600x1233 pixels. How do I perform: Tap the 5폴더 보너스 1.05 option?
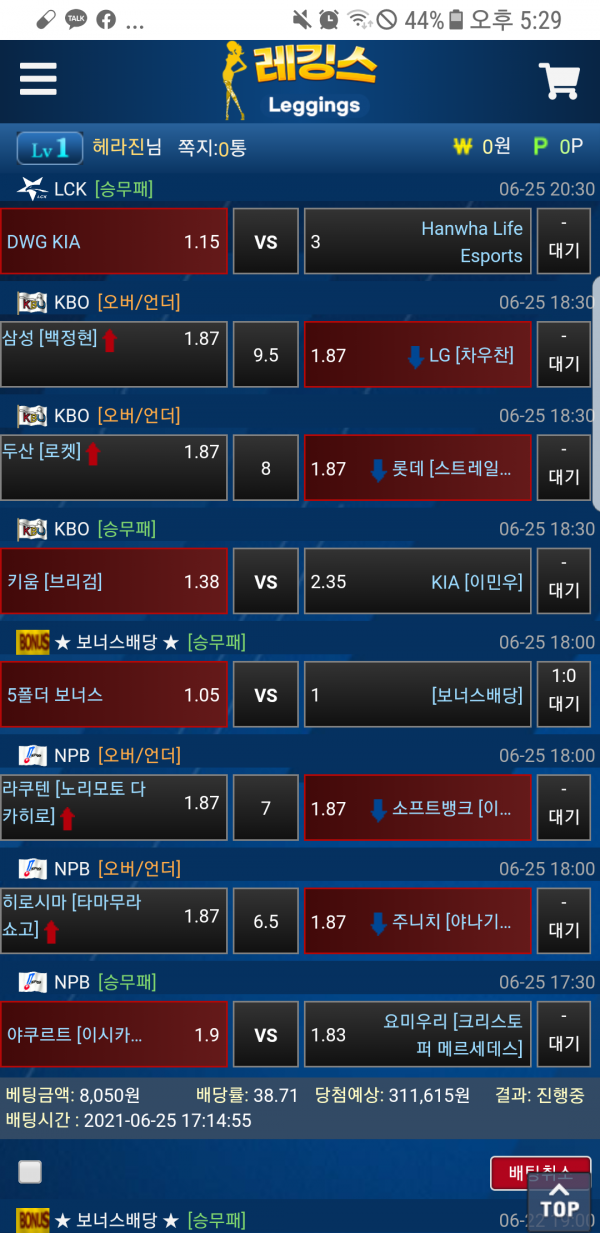(x=114, y=694)
